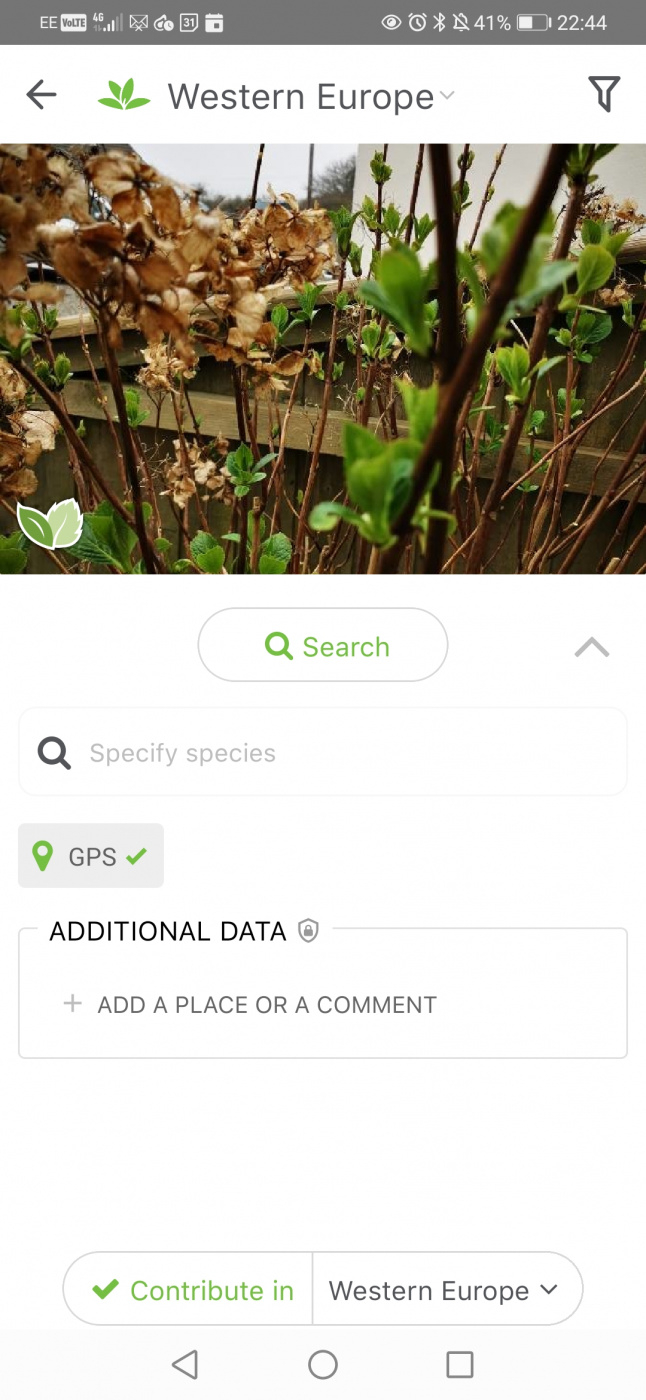Tap the green Search button

[323, 646]
